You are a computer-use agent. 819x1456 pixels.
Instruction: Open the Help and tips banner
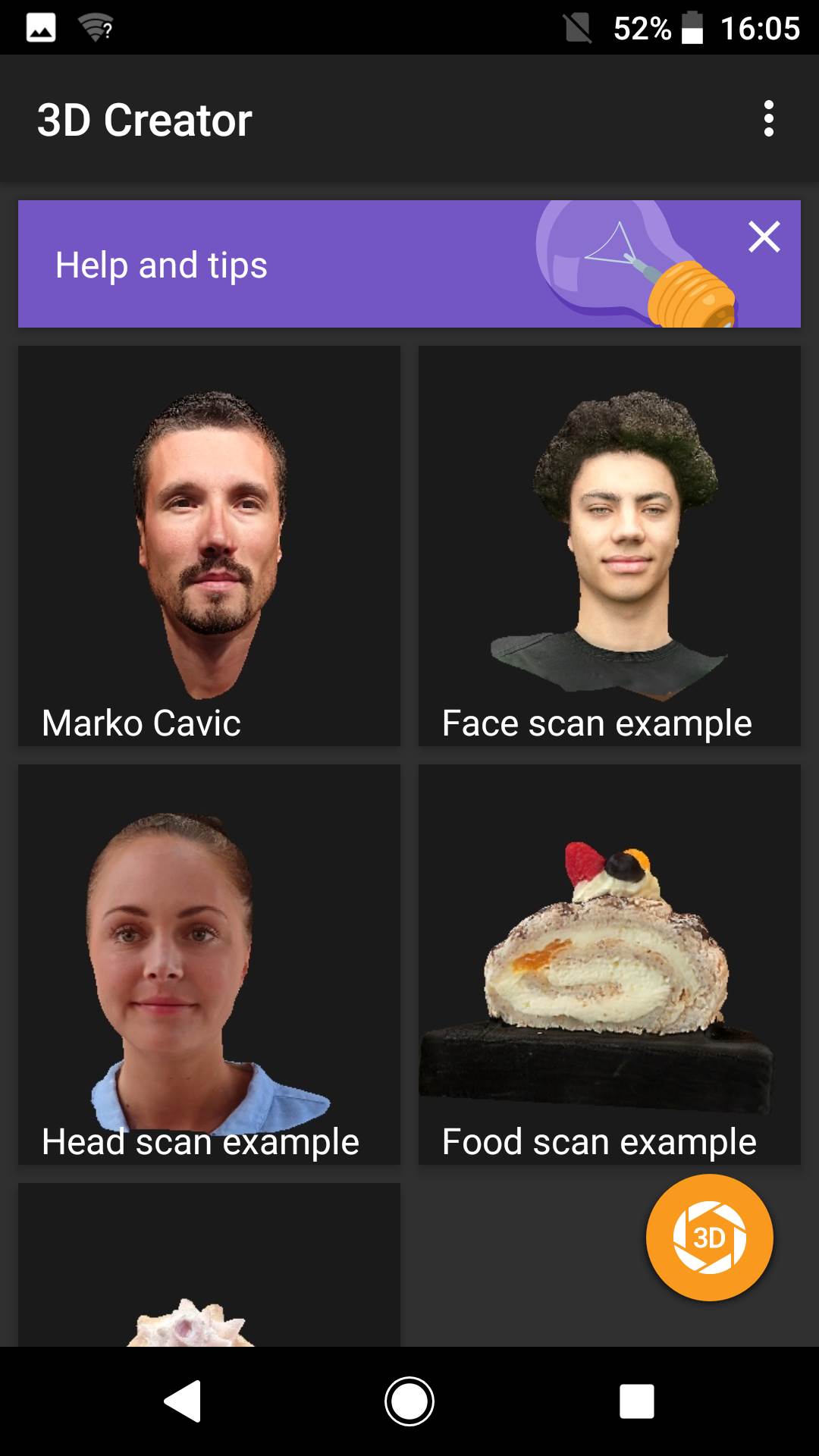303,265
